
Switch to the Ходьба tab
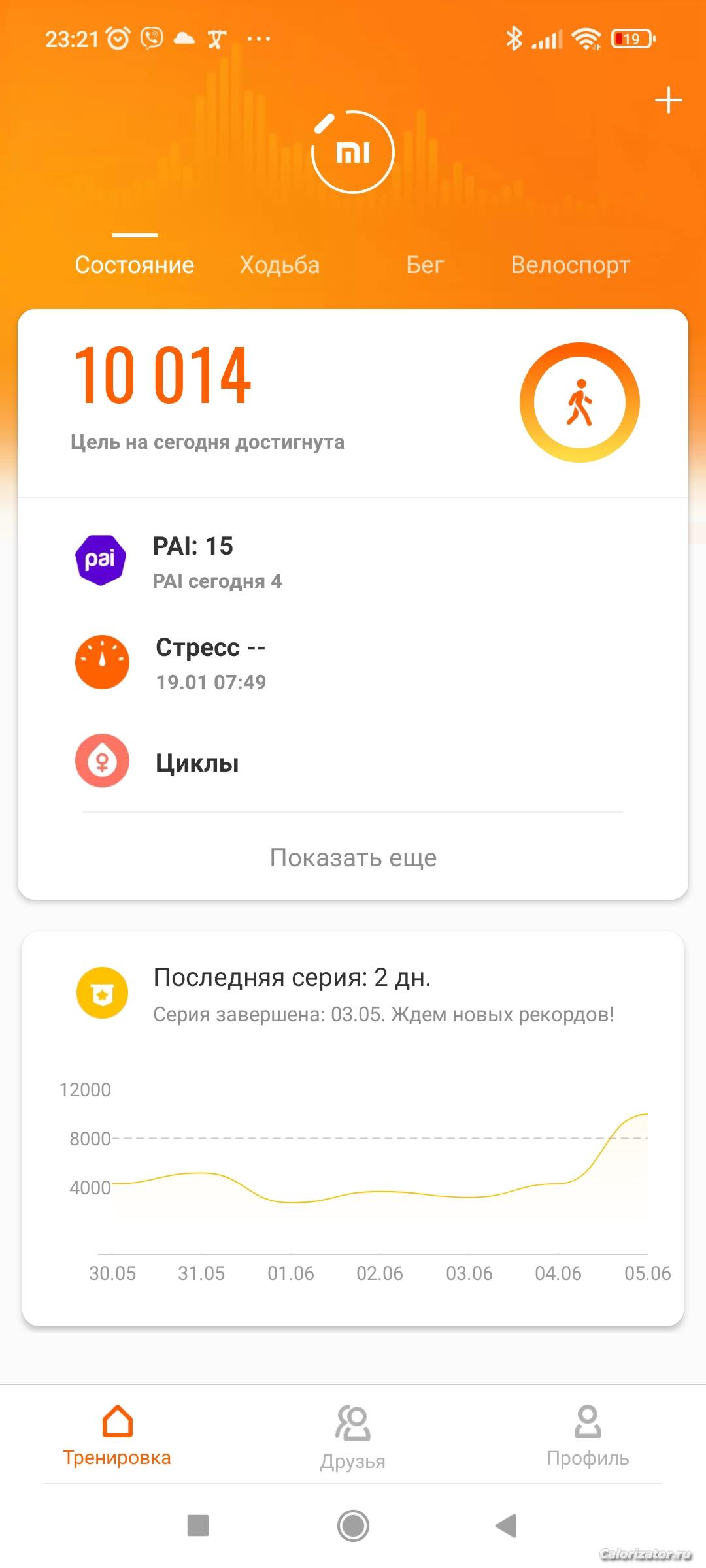click(280, 265)
